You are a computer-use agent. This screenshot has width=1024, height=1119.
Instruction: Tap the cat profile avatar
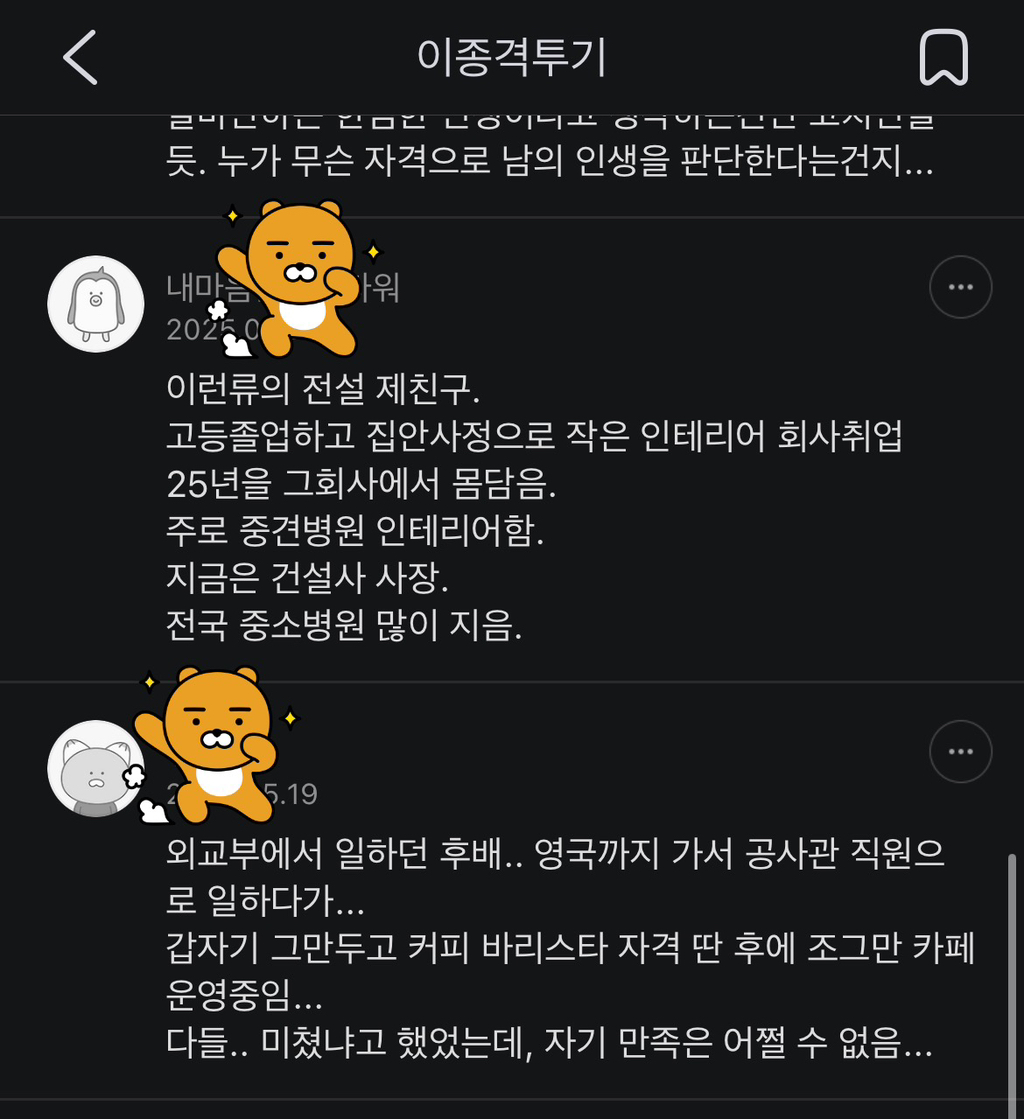tap(95, 768)
